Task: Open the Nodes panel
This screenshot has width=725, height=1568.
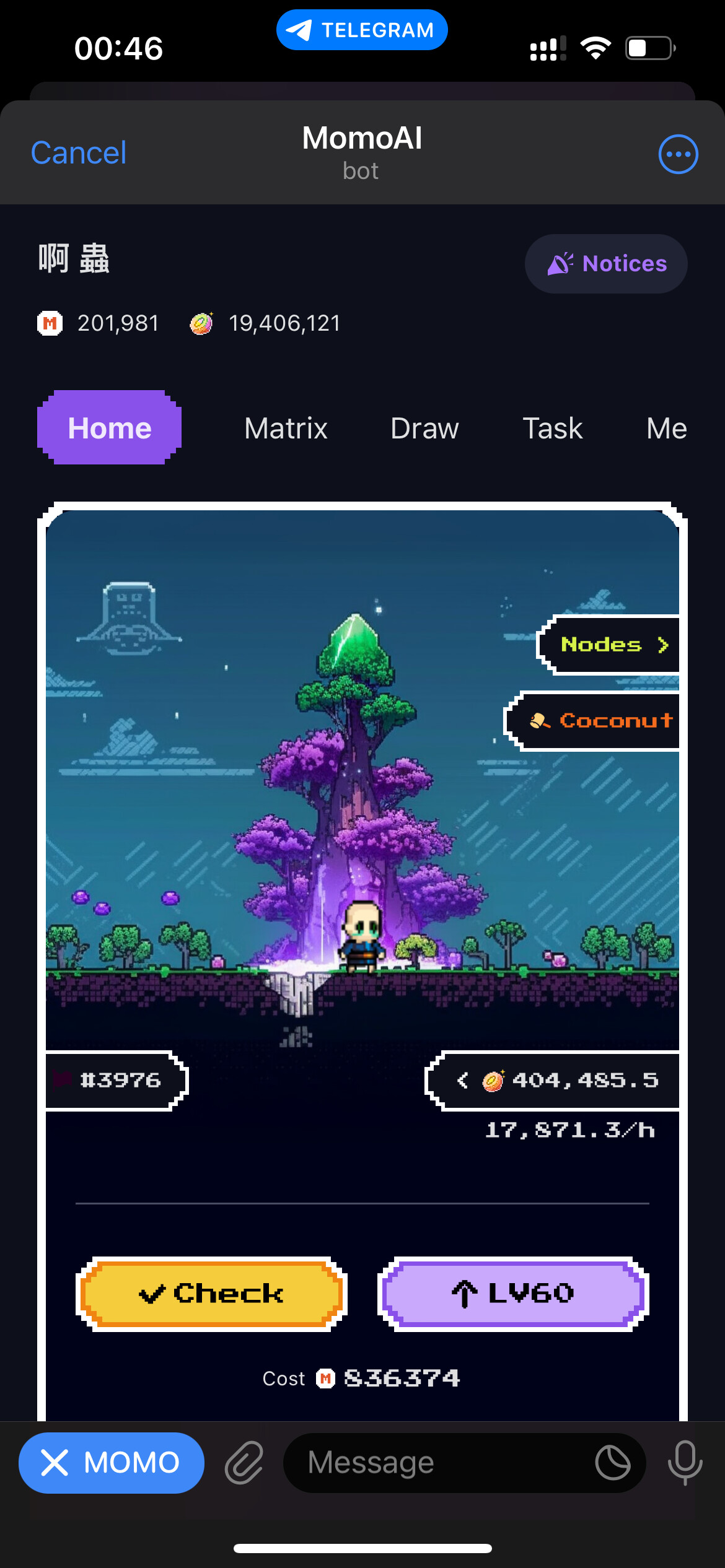Action: 609,645
